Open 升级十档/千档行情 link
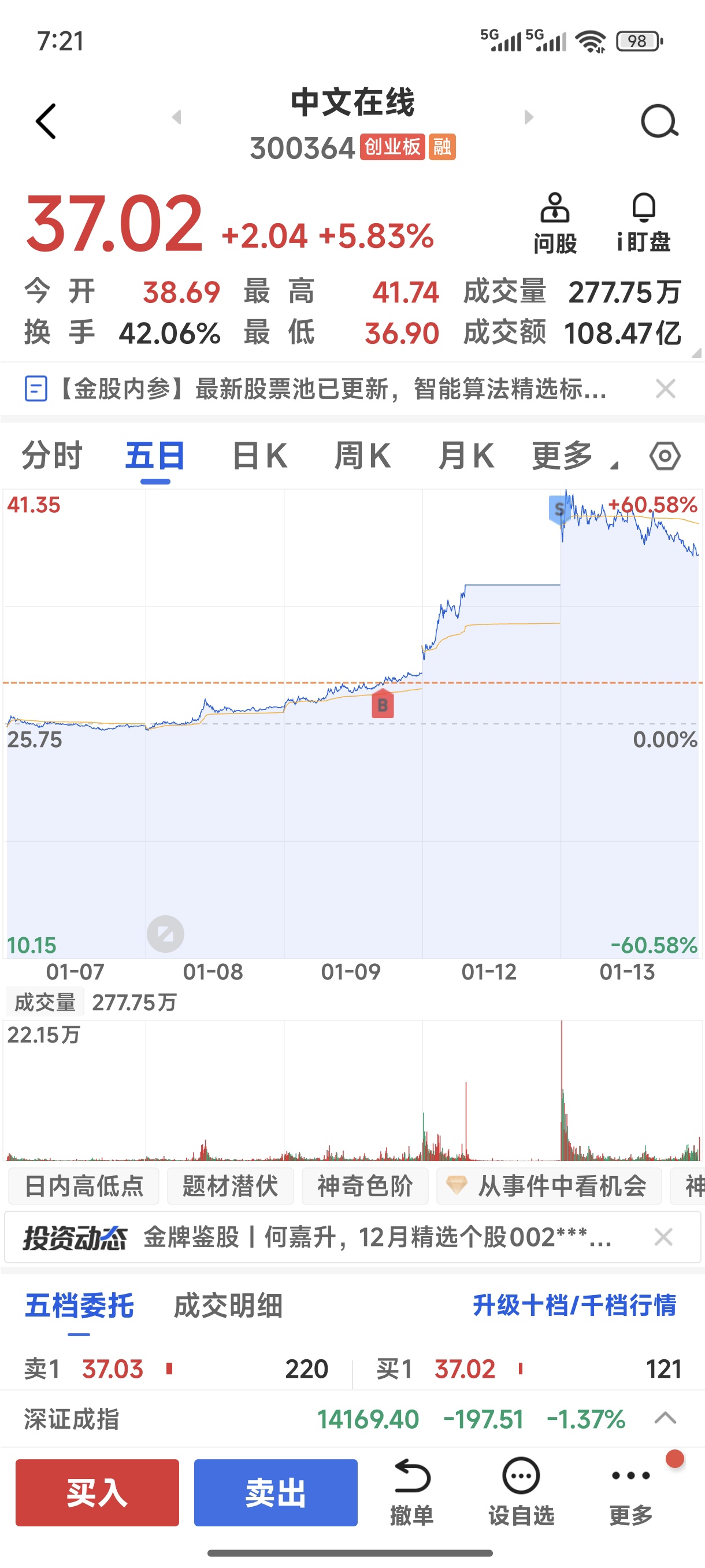Viewport: 705px width, 1568px height. click(575, 1305)
